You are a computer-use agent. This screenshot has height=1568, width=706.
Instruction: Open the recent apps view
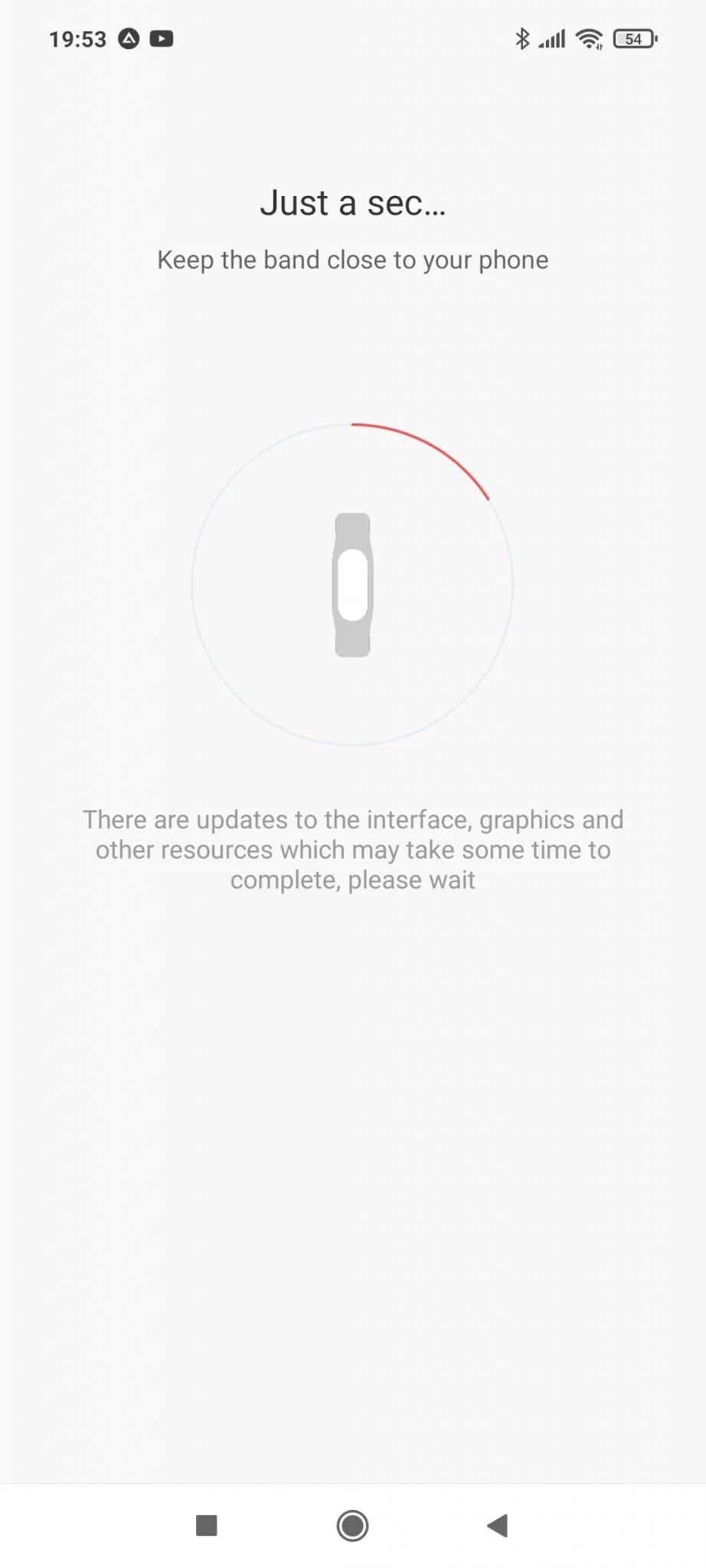207,1525
